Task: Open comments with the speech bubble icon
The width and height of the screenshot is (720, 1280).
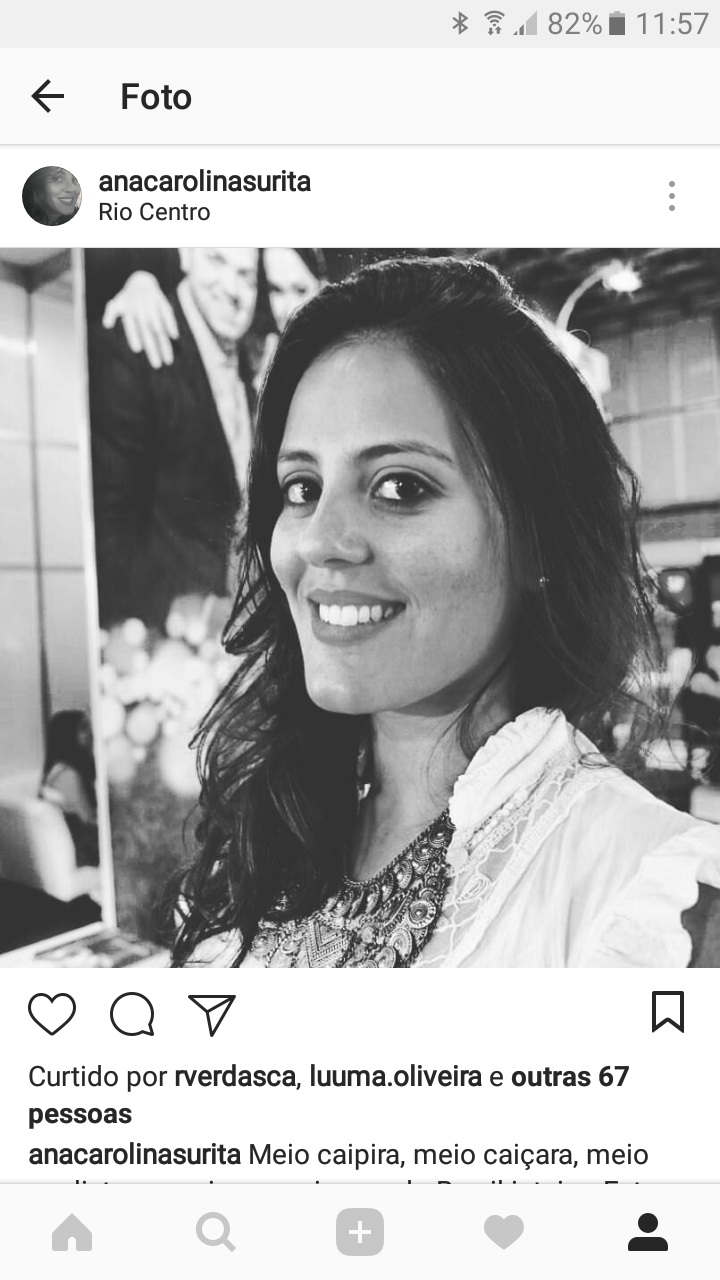Action: point(132,1013)
